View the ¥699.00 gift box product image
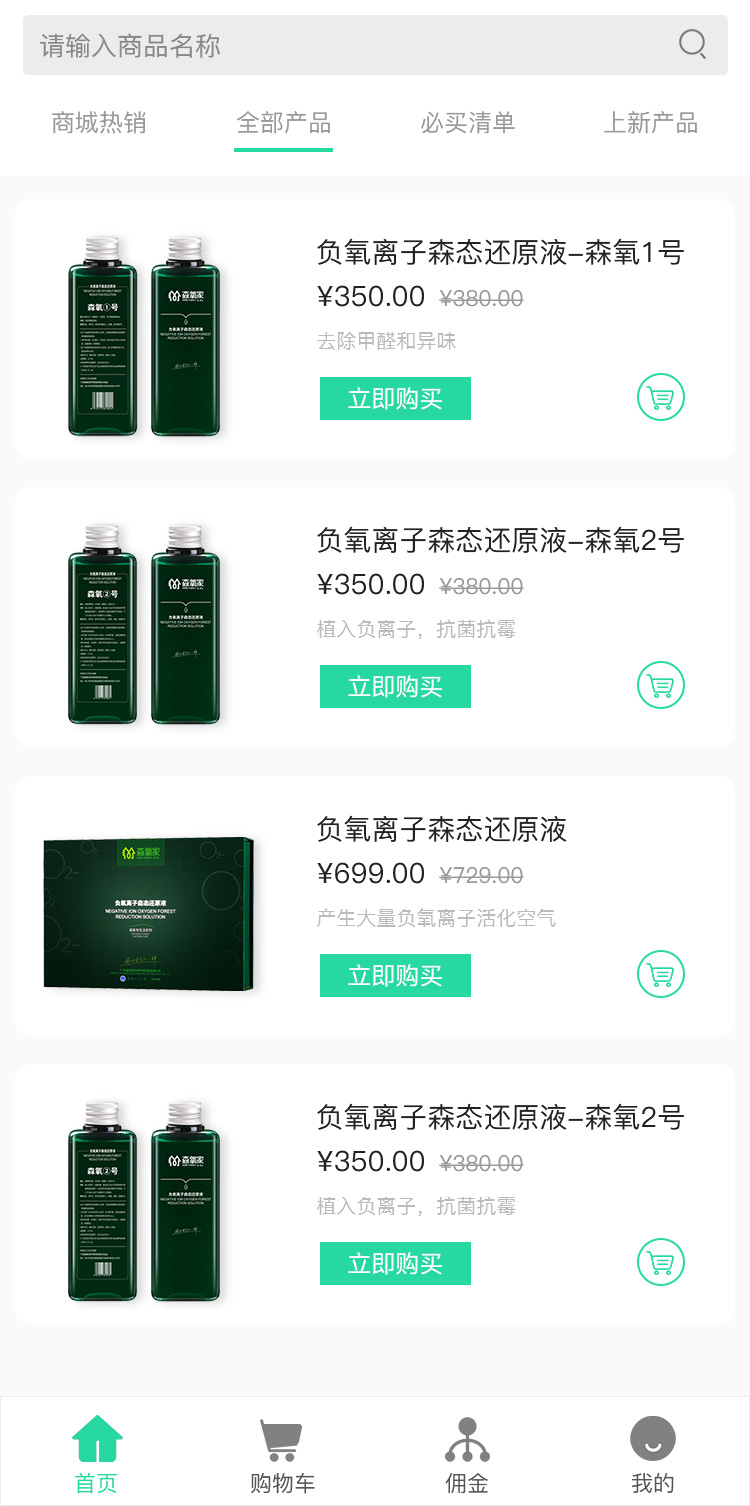The height and width of the screenshot is (1506, 750). (148, 913)
